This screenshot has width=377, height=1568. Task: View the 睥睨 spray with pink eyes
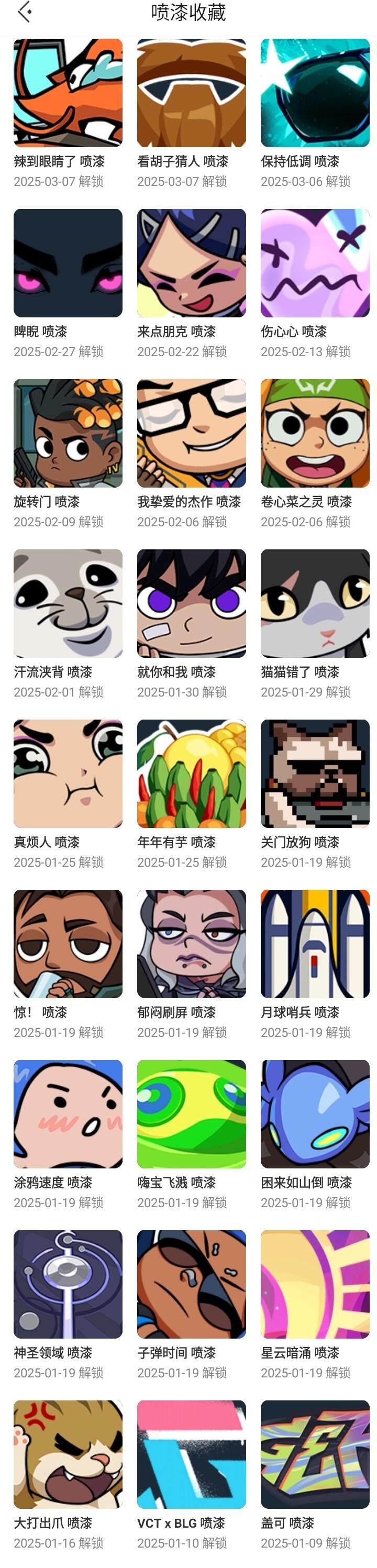[68, 263]
